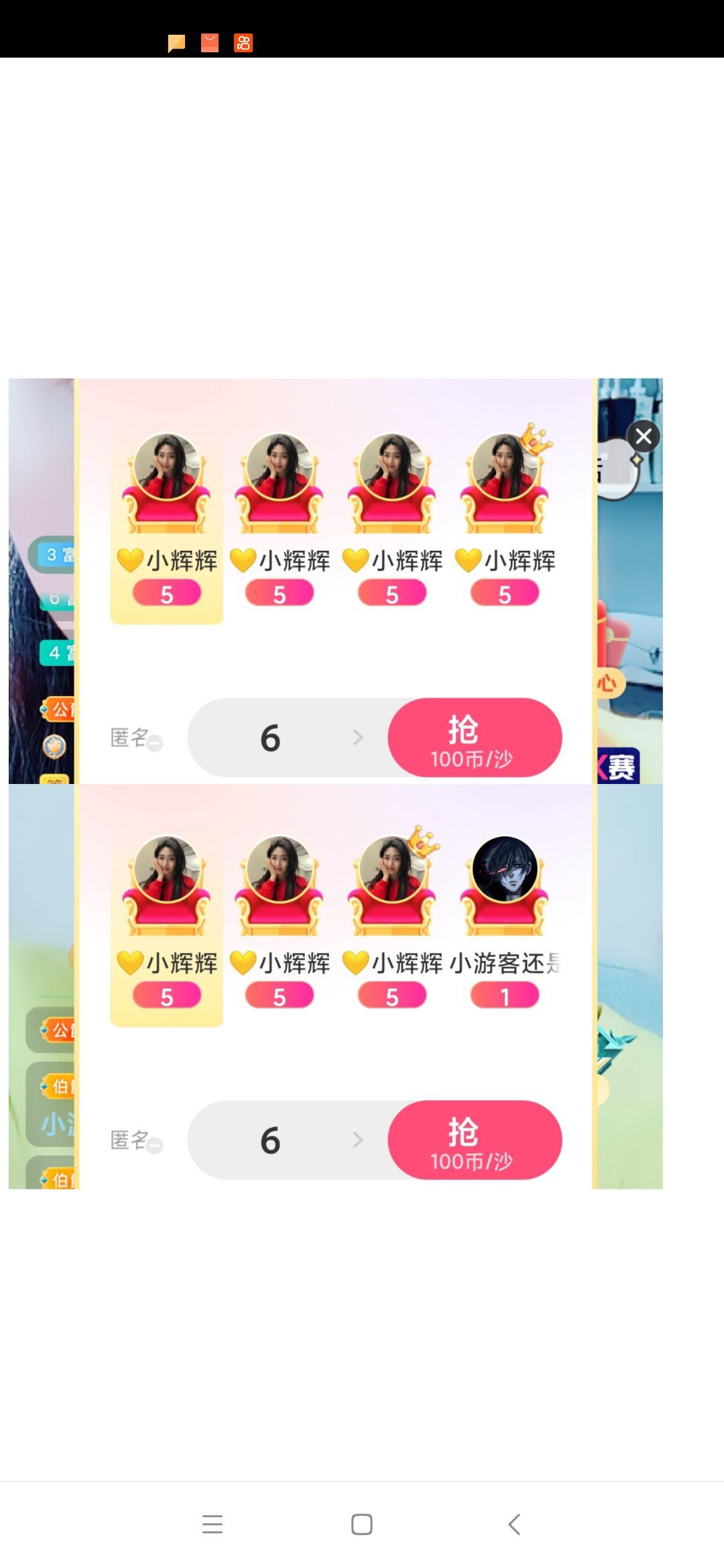This screenshot has width=724, height=1568.
Task: Tap the 4富 rank label in the sidebar
Action: point(57,653)
